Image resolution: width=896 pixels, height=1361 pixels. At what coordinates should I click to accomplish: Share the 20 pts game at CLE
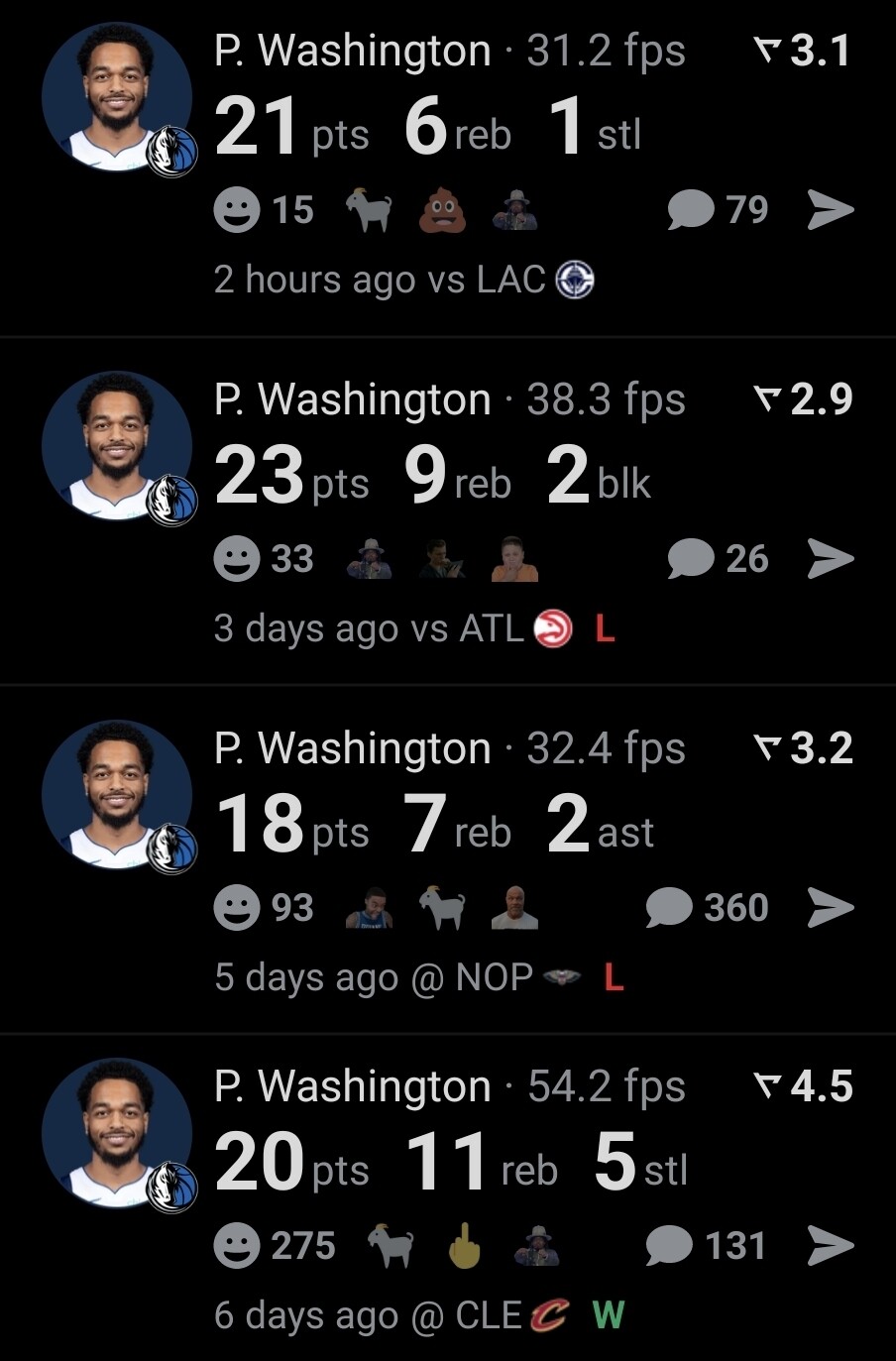(831, 1246)
